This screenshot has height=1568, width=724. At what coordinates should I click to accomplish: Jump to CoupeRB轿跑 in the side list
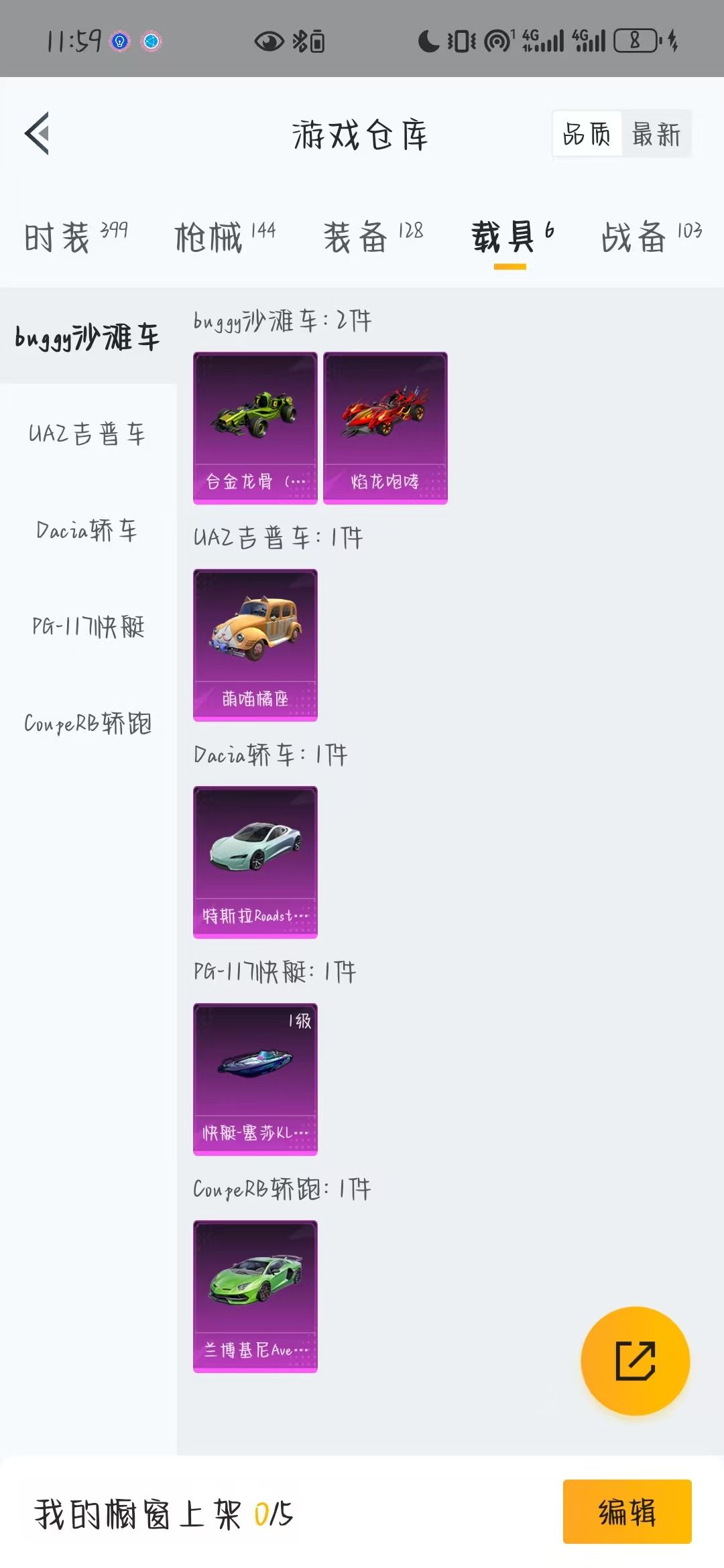pyautogui.click(x=88, y=722)
